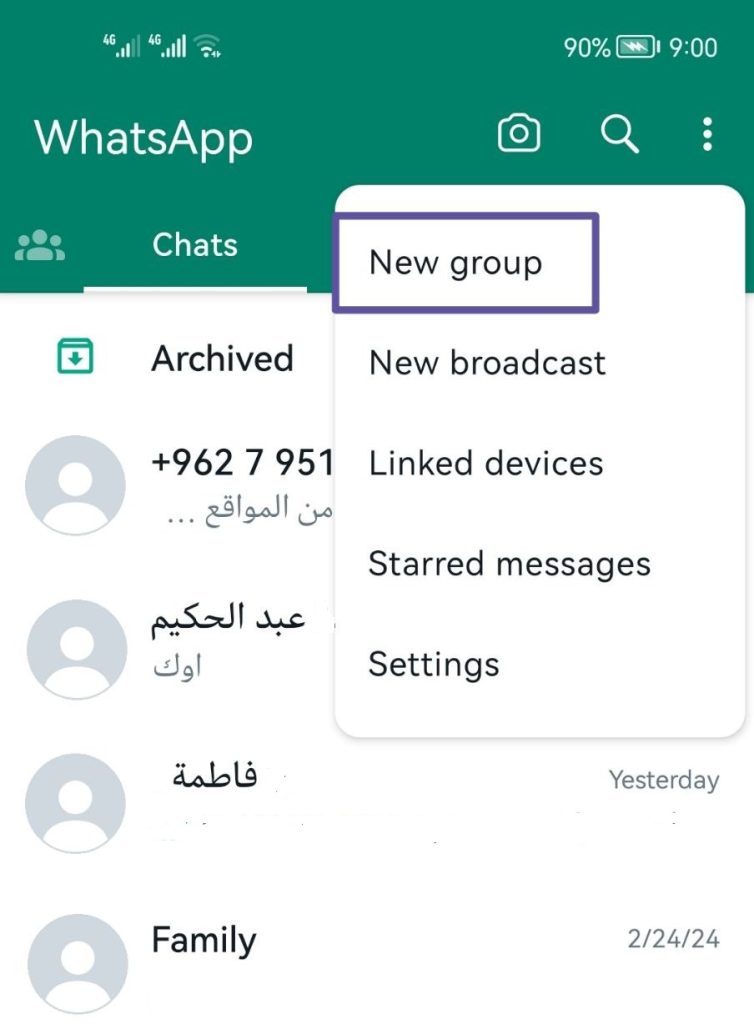Switch to the Communities tab icon

[40, 246]
